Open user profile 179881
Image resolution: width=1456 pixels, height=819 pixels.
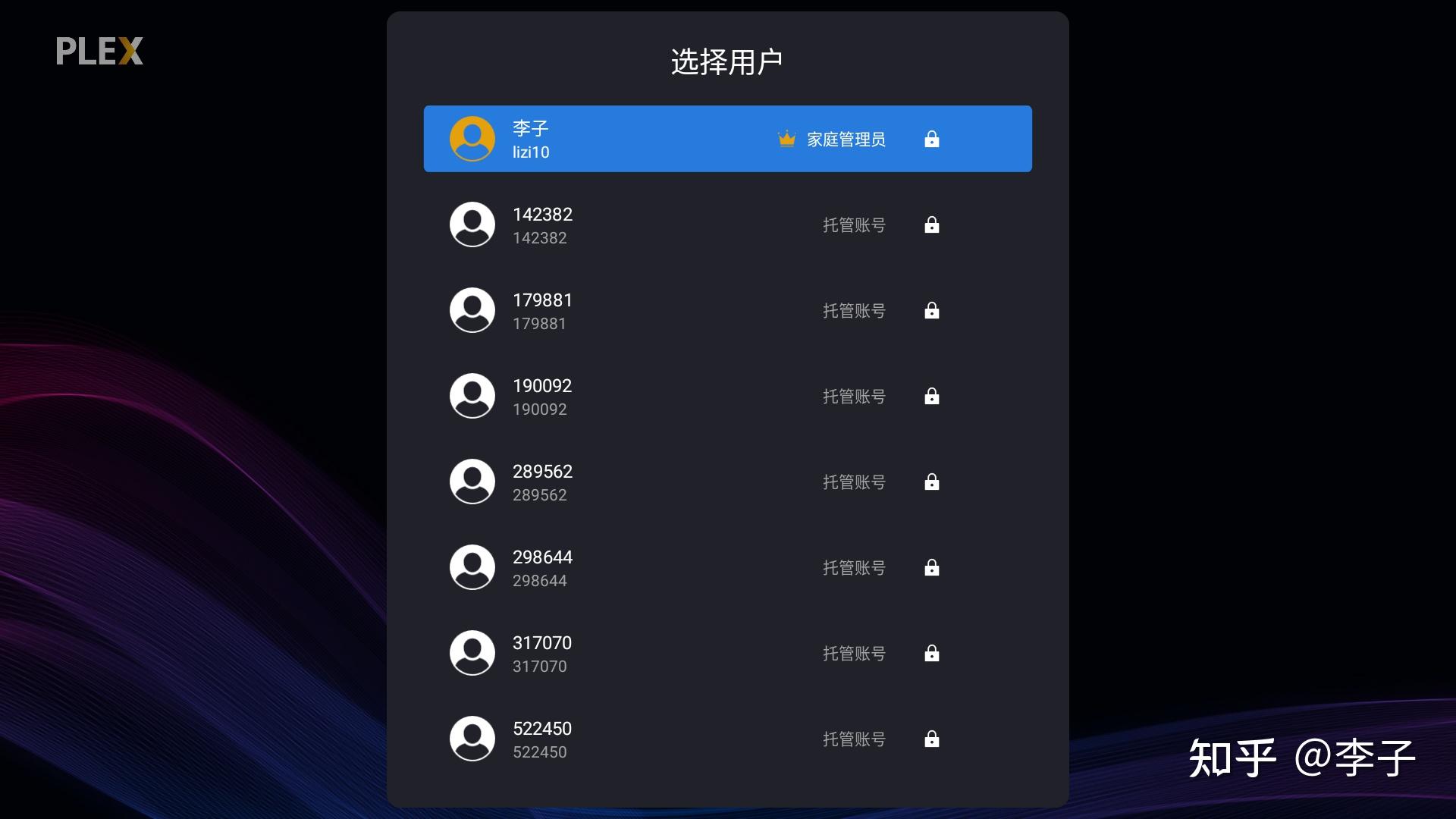pos(726,311)
